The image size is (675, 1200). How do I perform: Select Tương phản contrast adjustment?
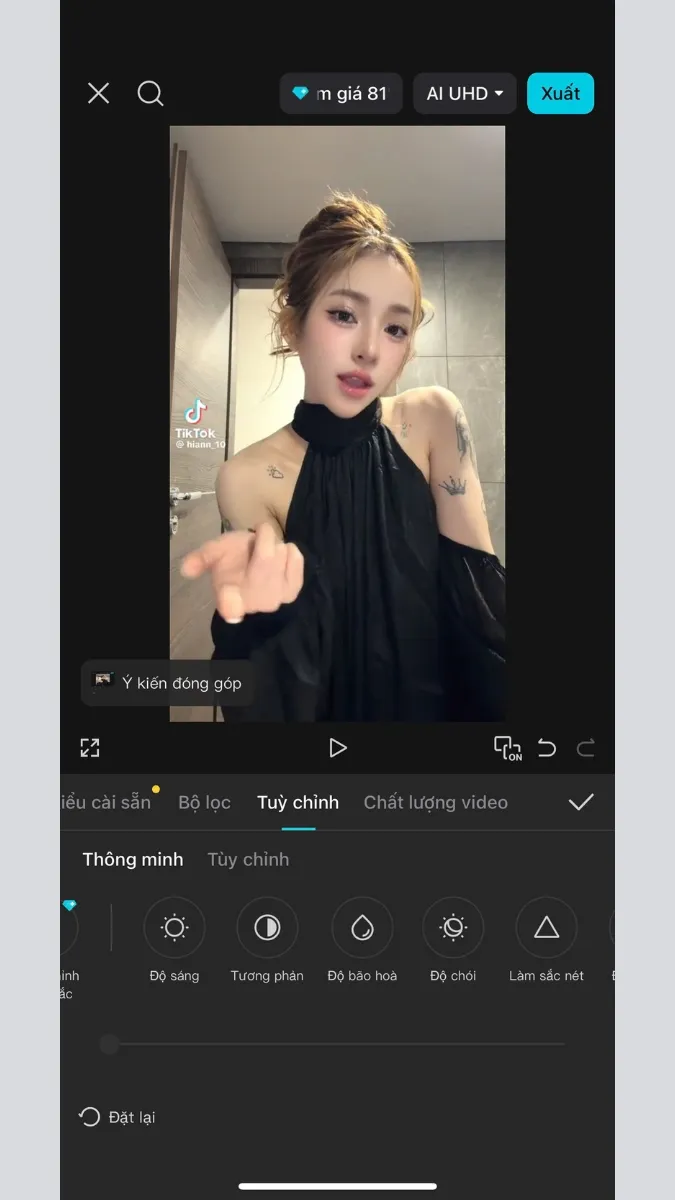click(267, 928)
